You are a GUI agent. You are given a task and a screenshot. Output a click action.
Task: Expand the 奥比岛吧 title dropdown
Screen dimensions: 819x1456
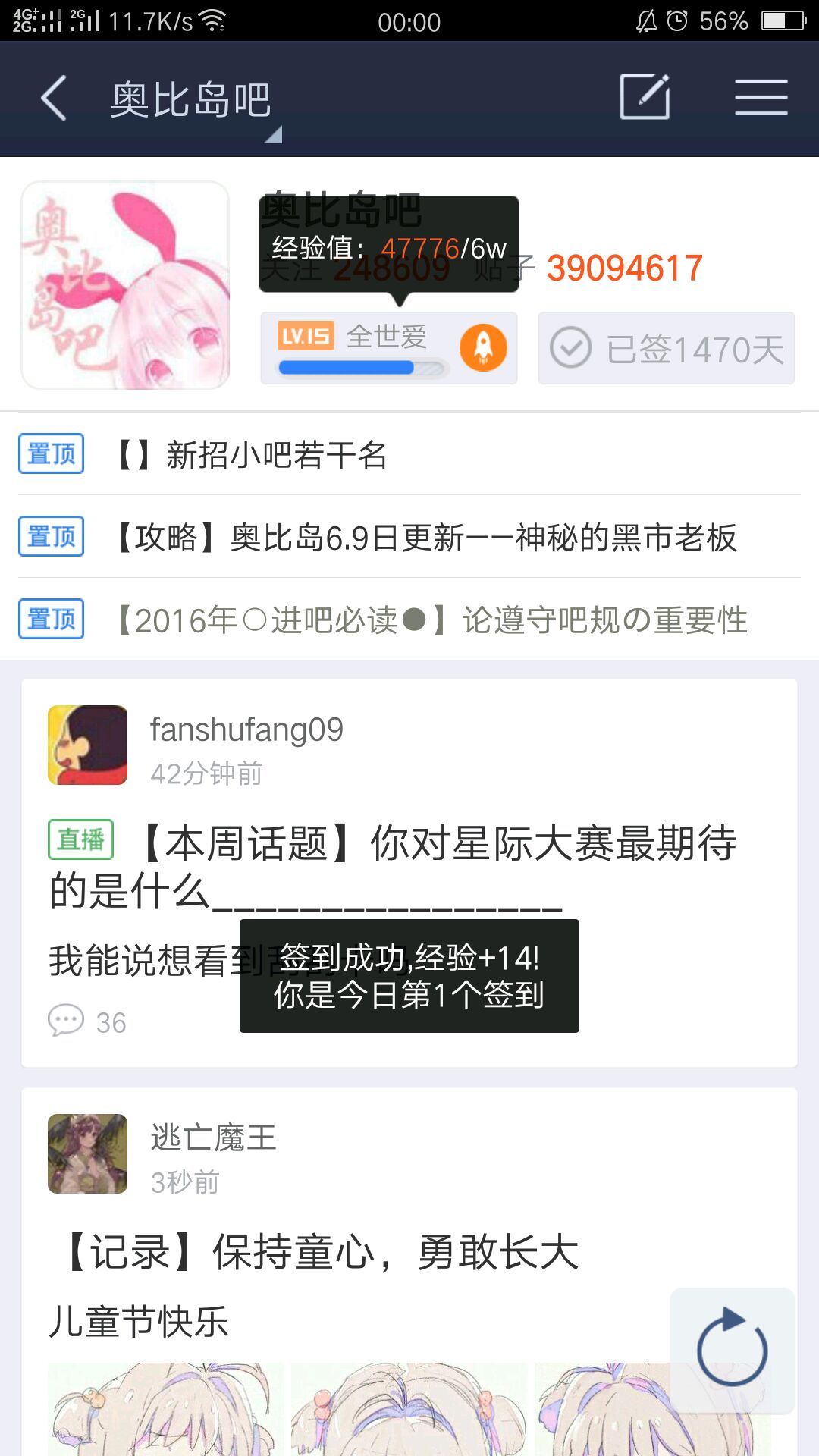(273, 134)
